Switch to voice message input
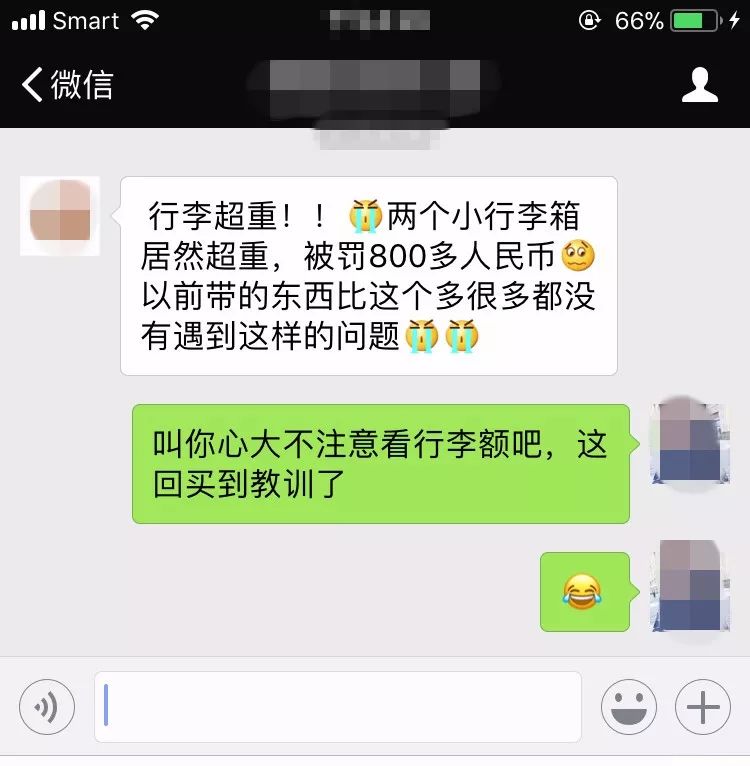The width and height of the screenshot is (750, 766). (x=47, y=708)
